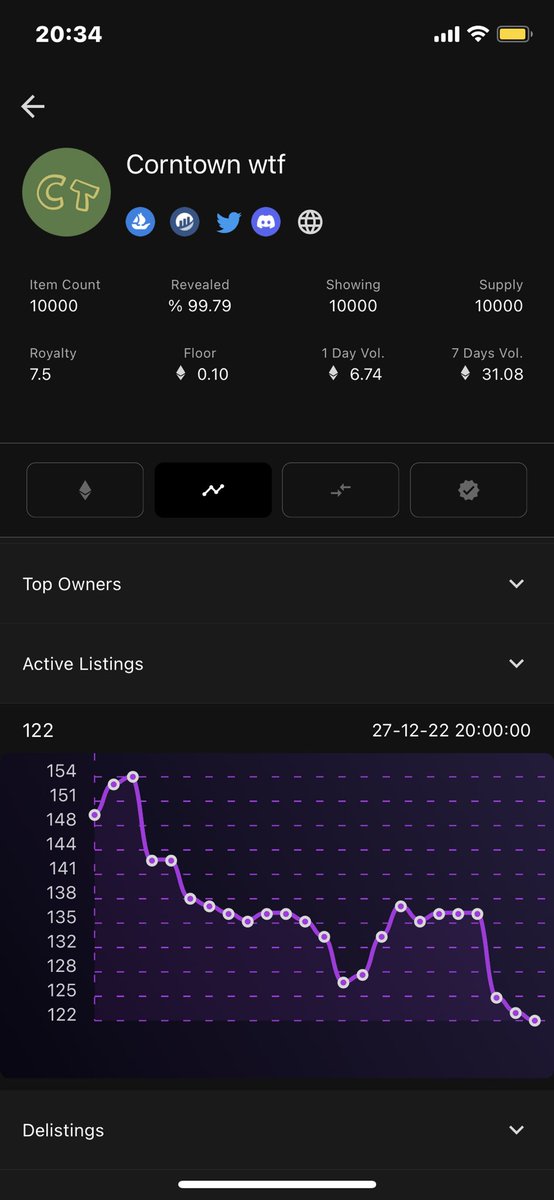Go back using the arrow icon
The height and width of the screenshot is (1200, 554).
[33, 107]
